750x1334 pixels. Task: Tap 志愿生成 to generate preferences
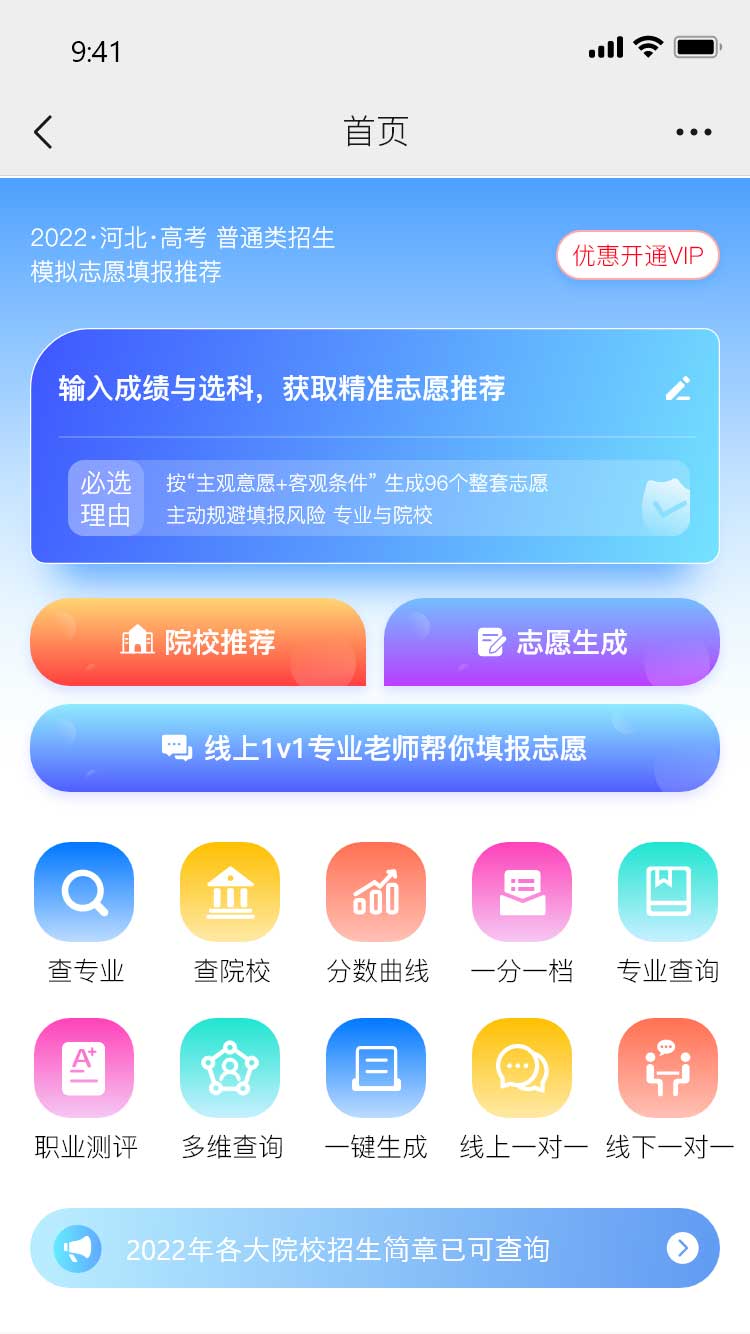click(551, 643)
